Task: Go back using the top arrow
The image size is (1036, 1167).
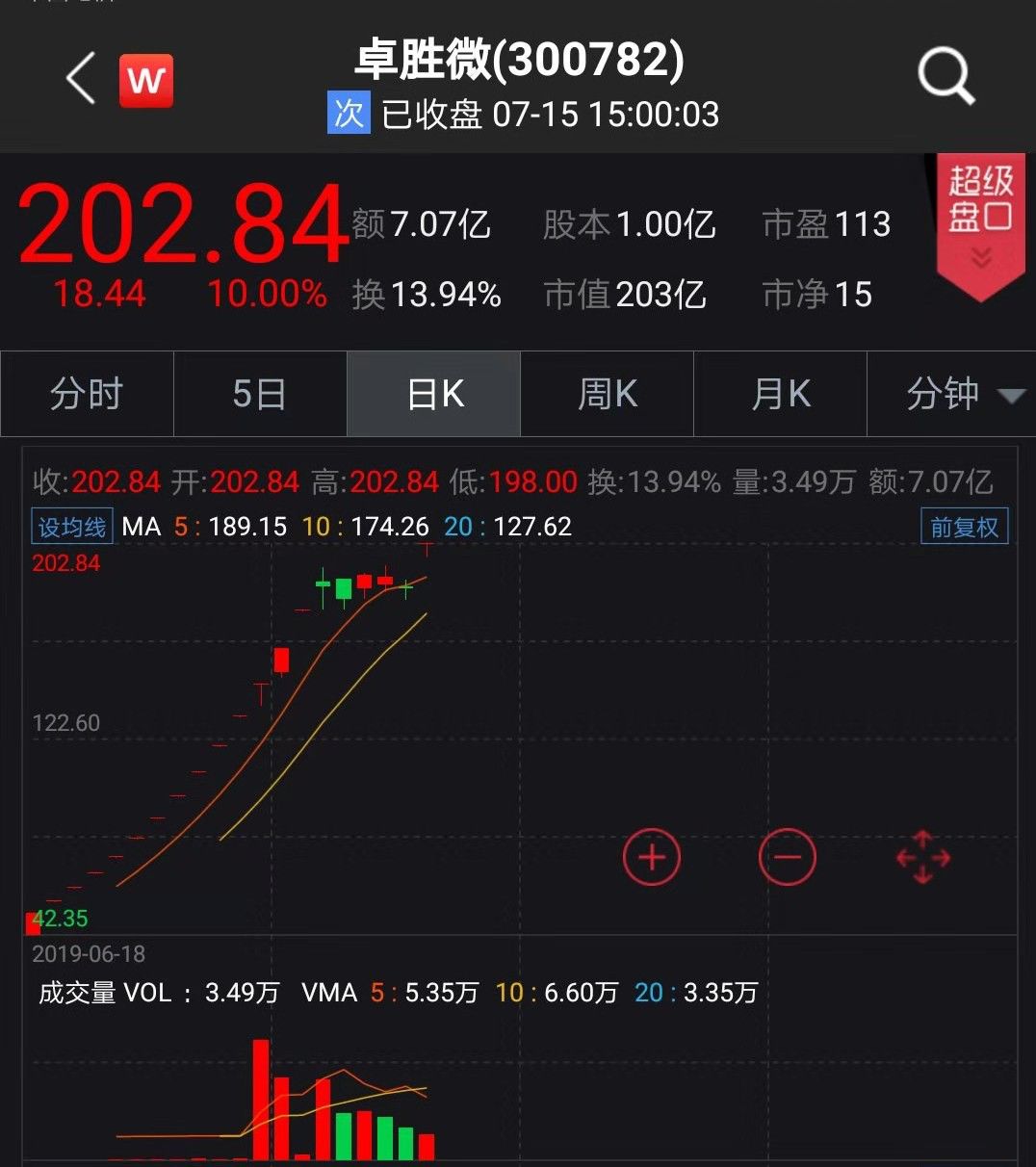Action: point(81,78)
